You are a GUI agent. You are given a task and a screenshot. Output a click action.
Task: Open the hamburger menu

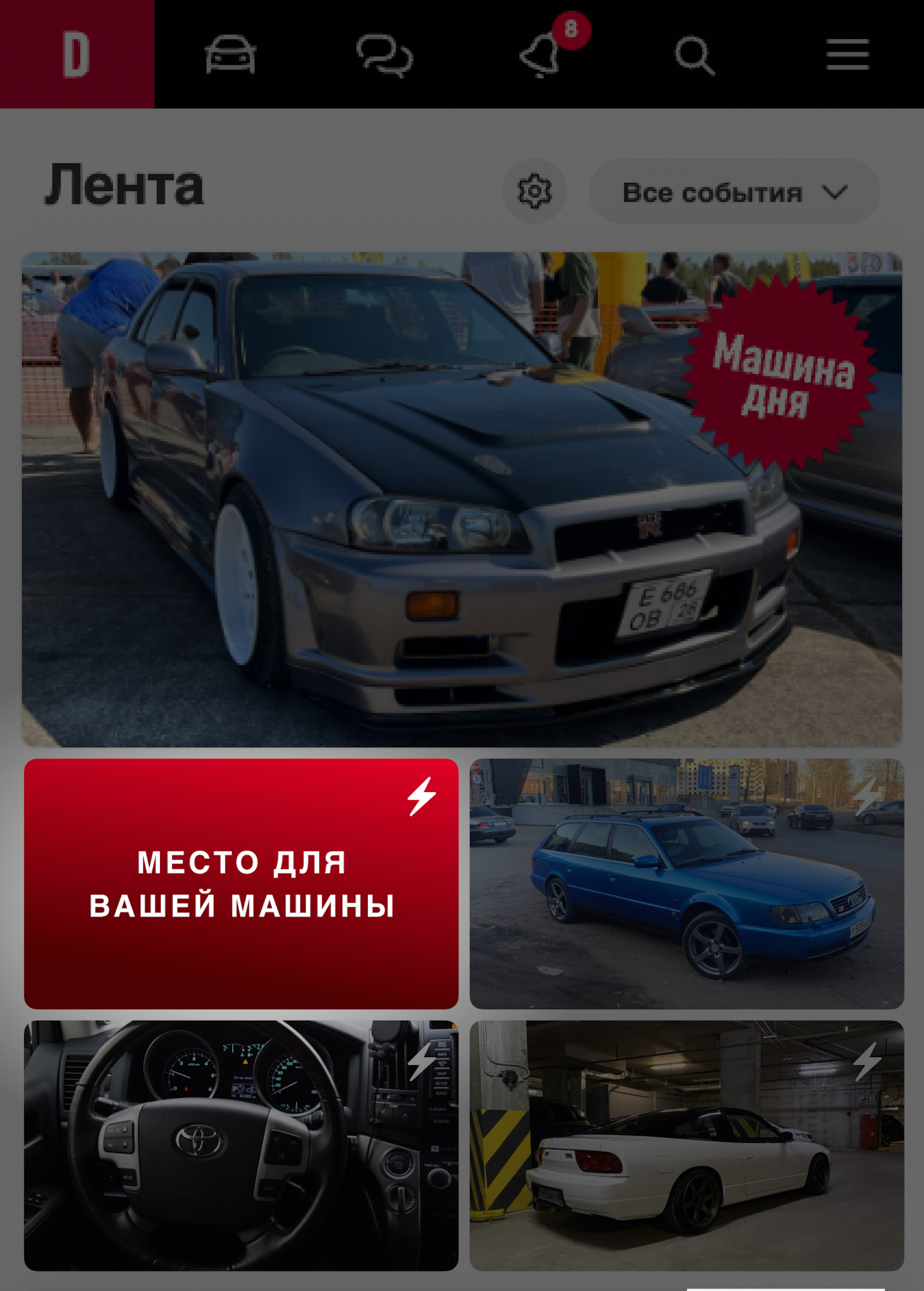[847, 54]
